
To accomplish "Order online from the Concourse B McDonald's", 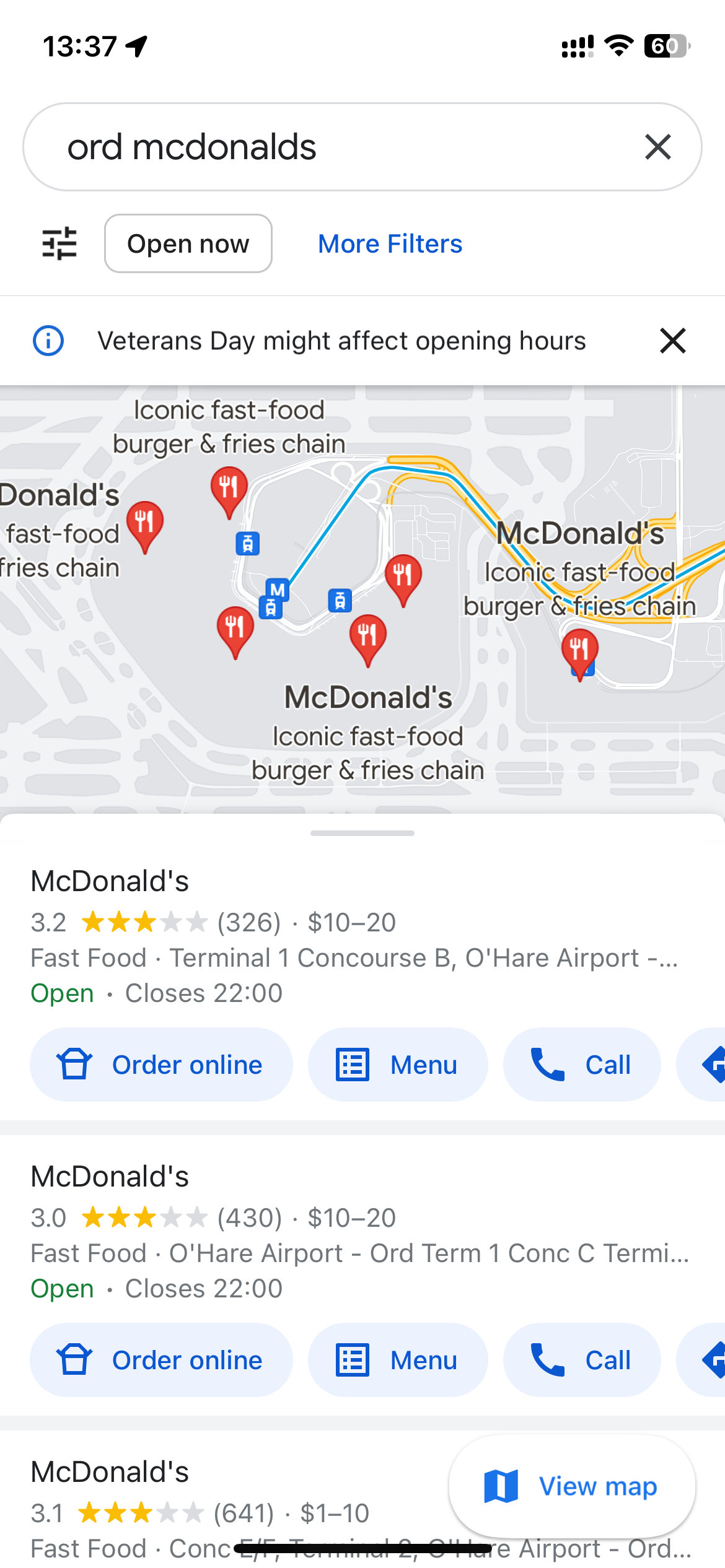I will click(161, 1065).
